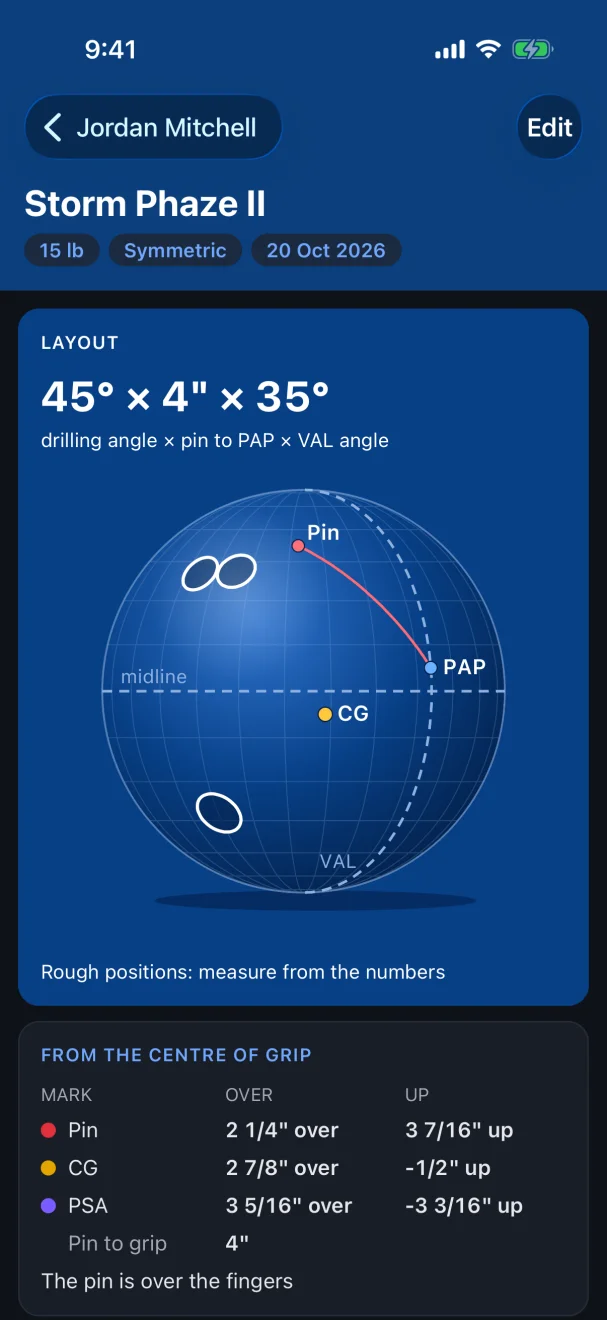This screenshot has height=1320, width=607.
Task: Tap Edit to modify this layout
Action: pyautogui.click(x=550, y=127)
